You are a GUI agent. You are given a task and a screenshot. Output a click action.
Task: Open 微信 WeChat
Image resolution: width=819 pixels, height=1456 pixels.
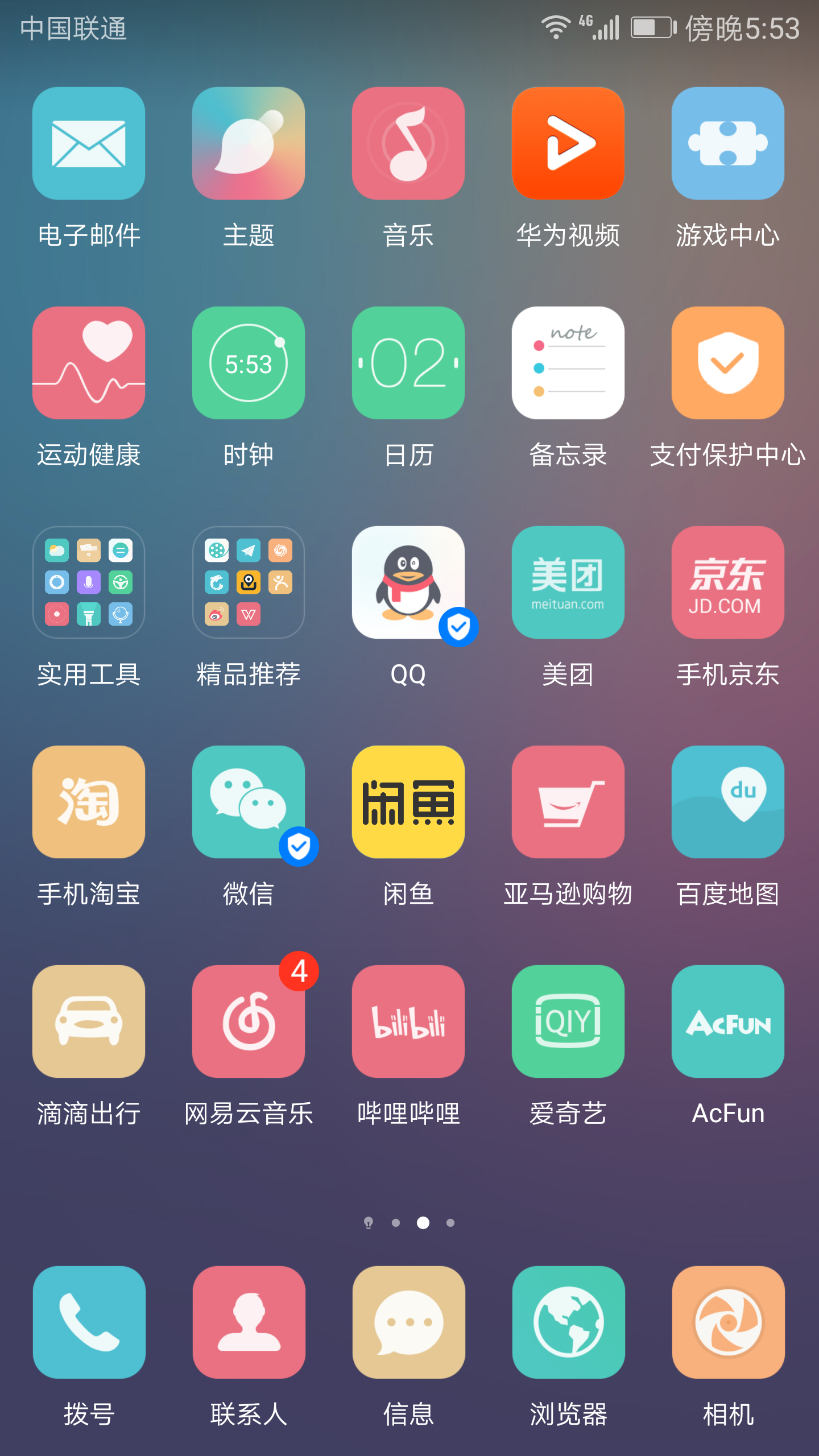tap(249, 802)
